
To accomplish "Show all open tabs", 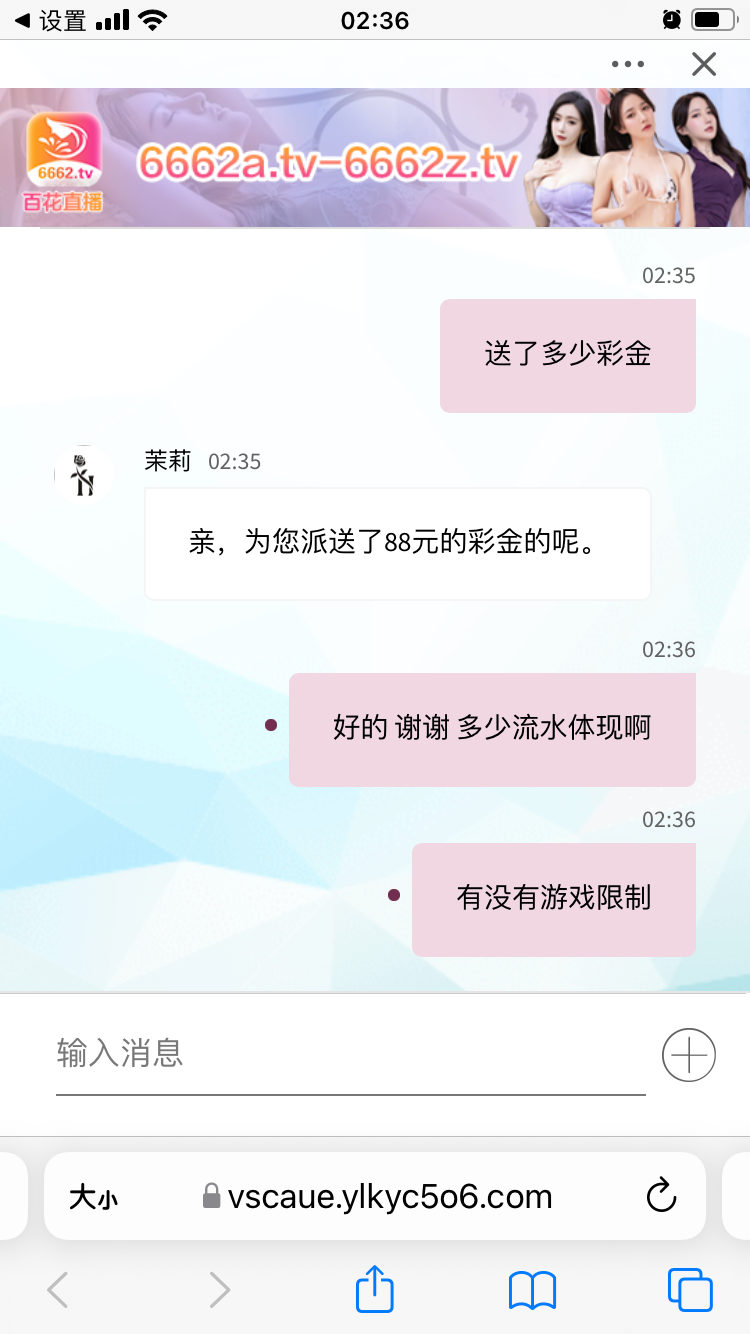I will point(689,1290).
